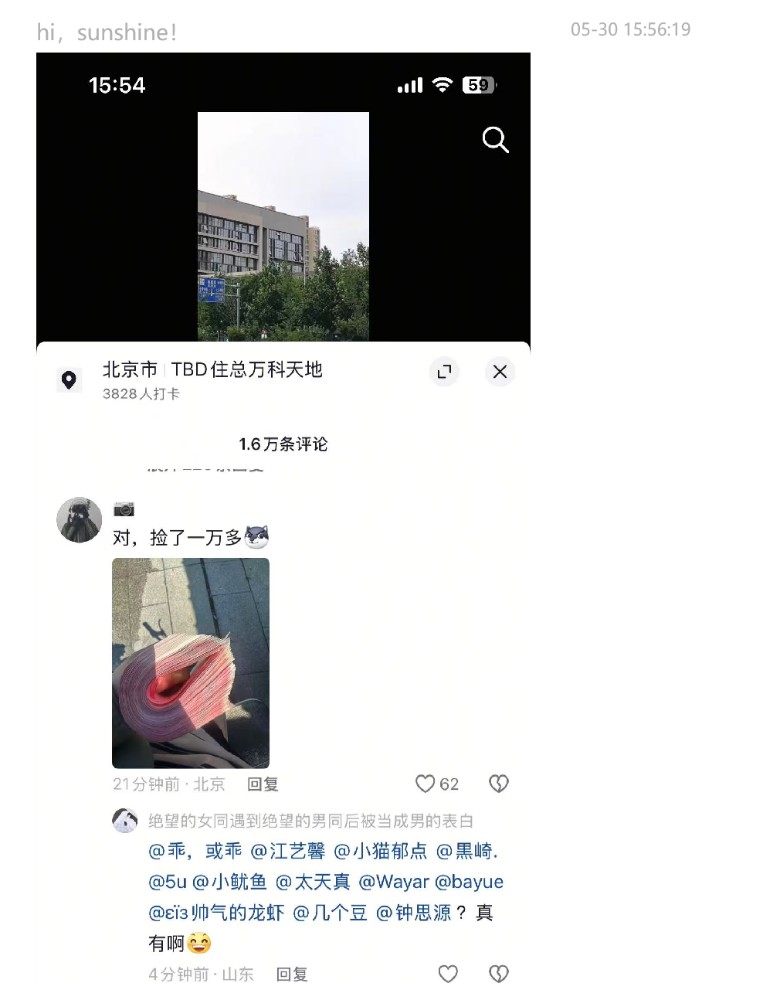Screen dimensions: 780x983
Task: Open the 北京市 TBD住总万科天地 location page
Action: tap(212, 370)
